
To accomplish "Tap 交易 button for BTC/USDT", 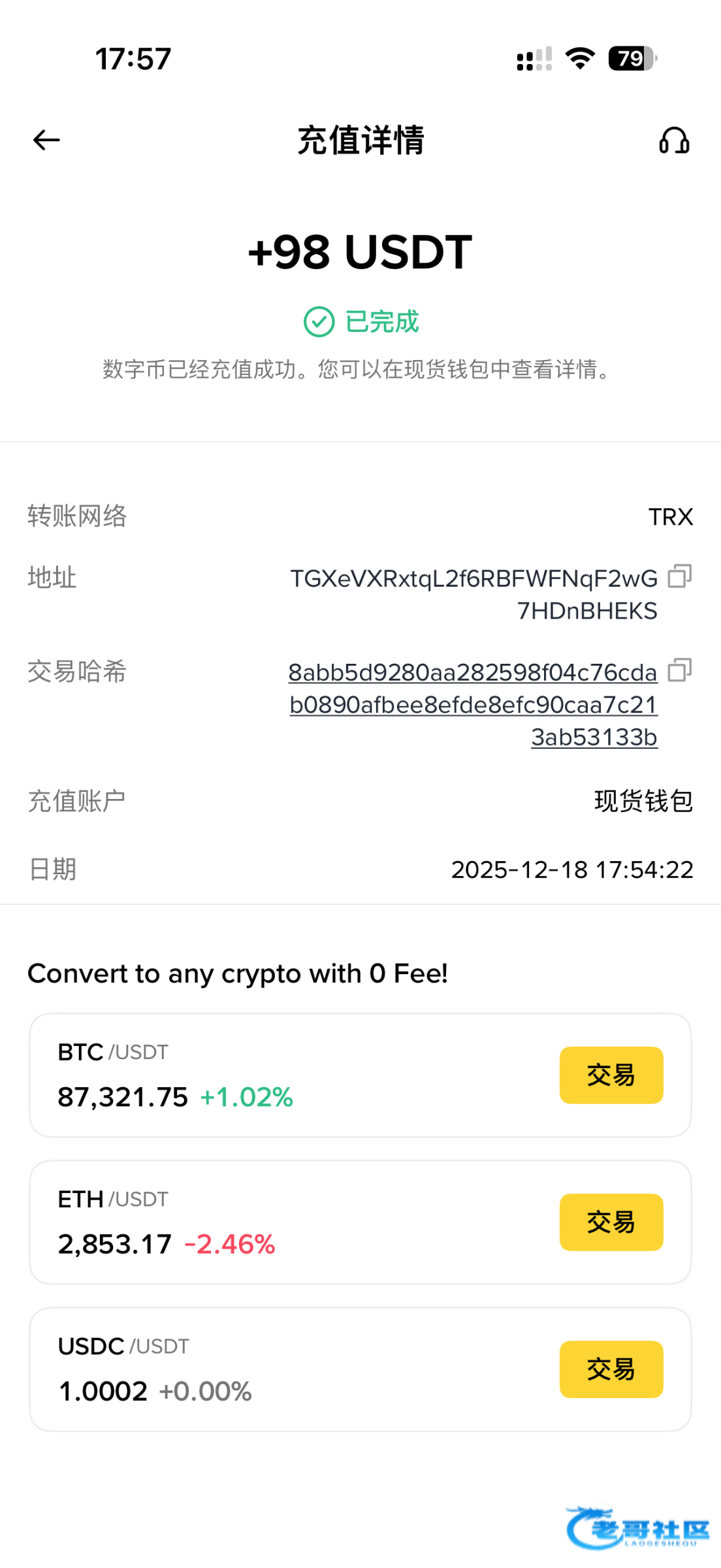I will tap(611, 1075).
